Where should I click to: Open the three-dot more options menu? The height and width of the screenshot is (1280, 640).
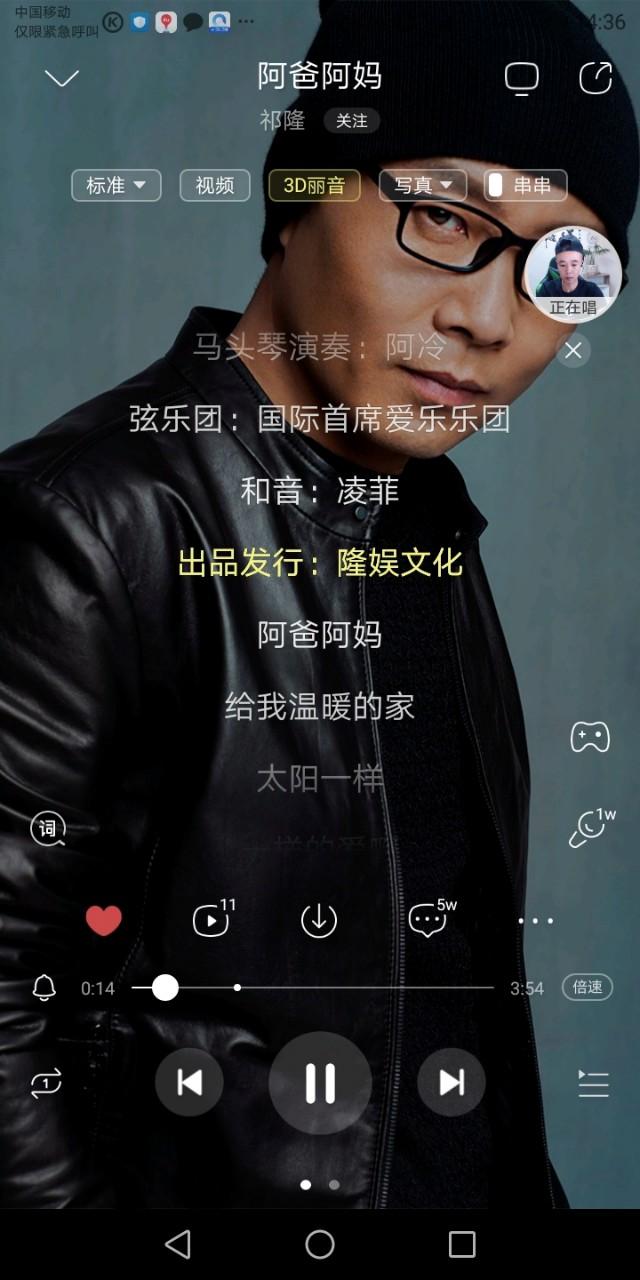(535, 920)
